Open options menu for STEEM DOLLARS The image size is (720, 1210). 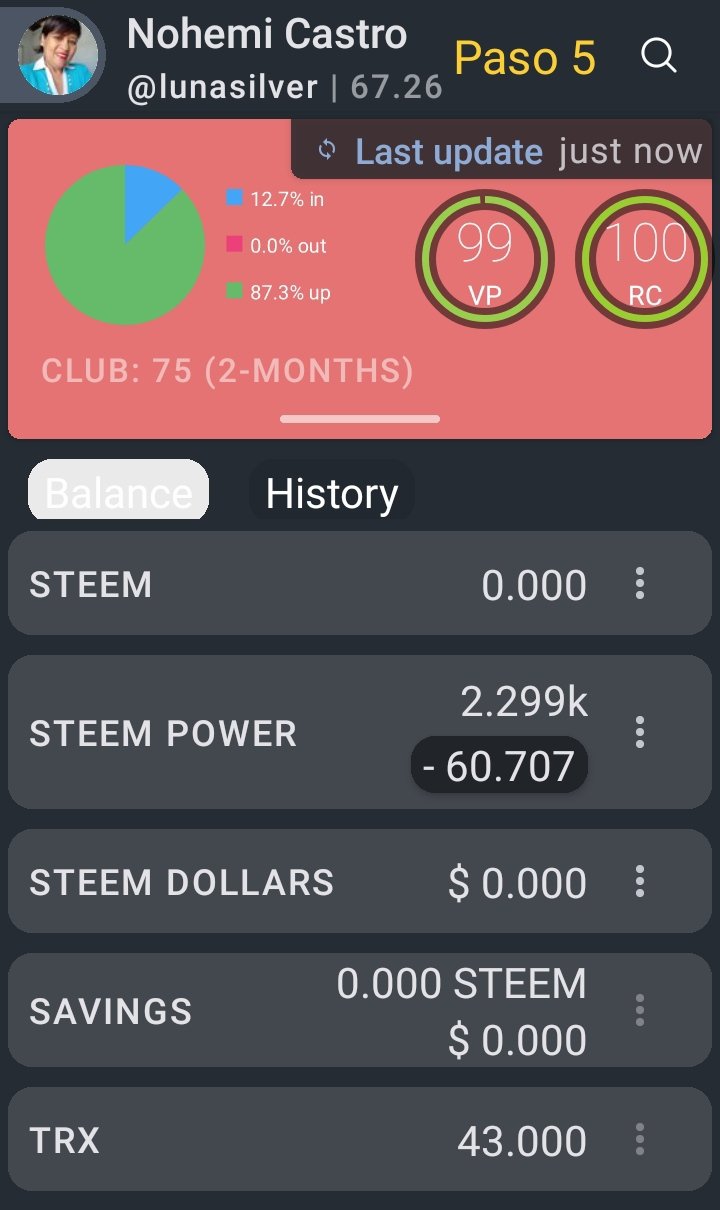640,882
